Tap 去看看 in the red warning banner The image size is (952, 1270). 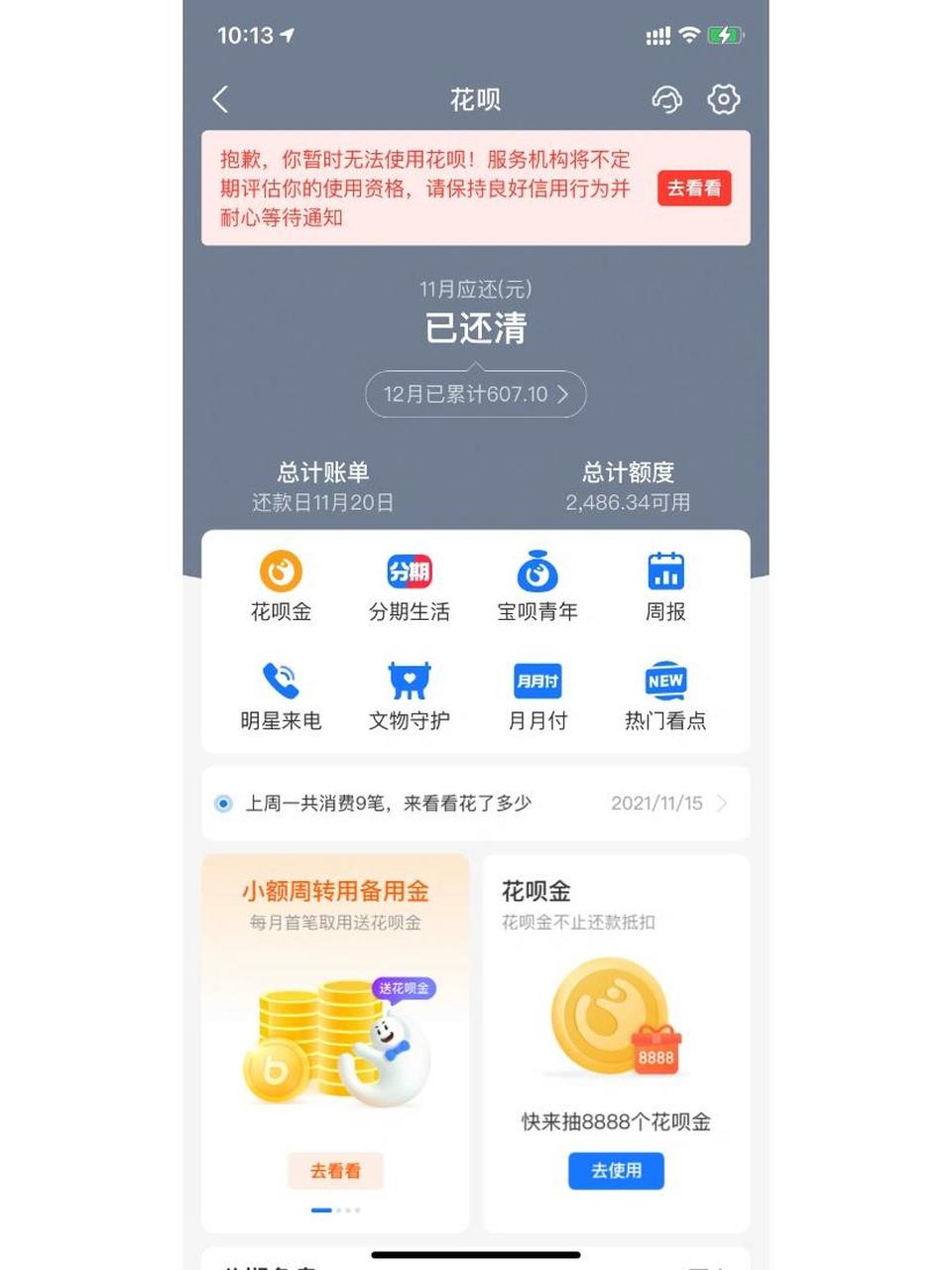pos(693,189)
